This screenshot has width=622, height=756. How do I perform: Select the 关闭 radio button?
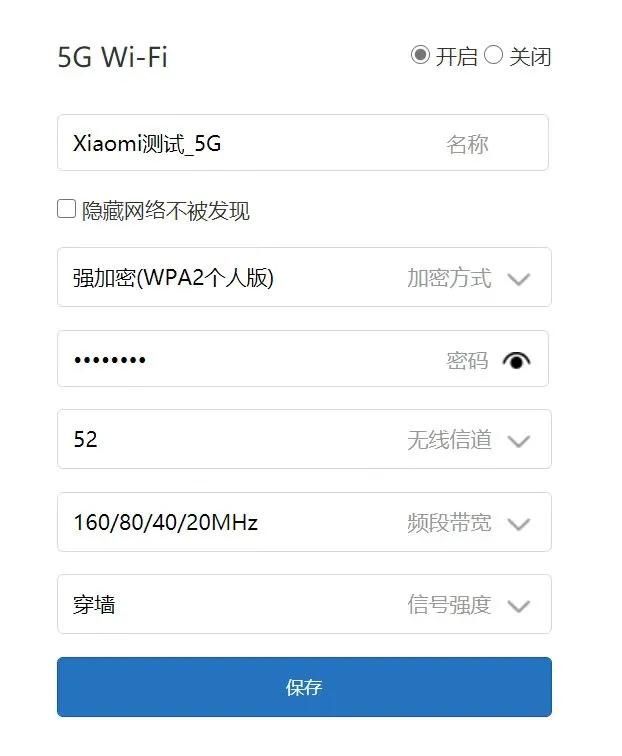(494, 56)
